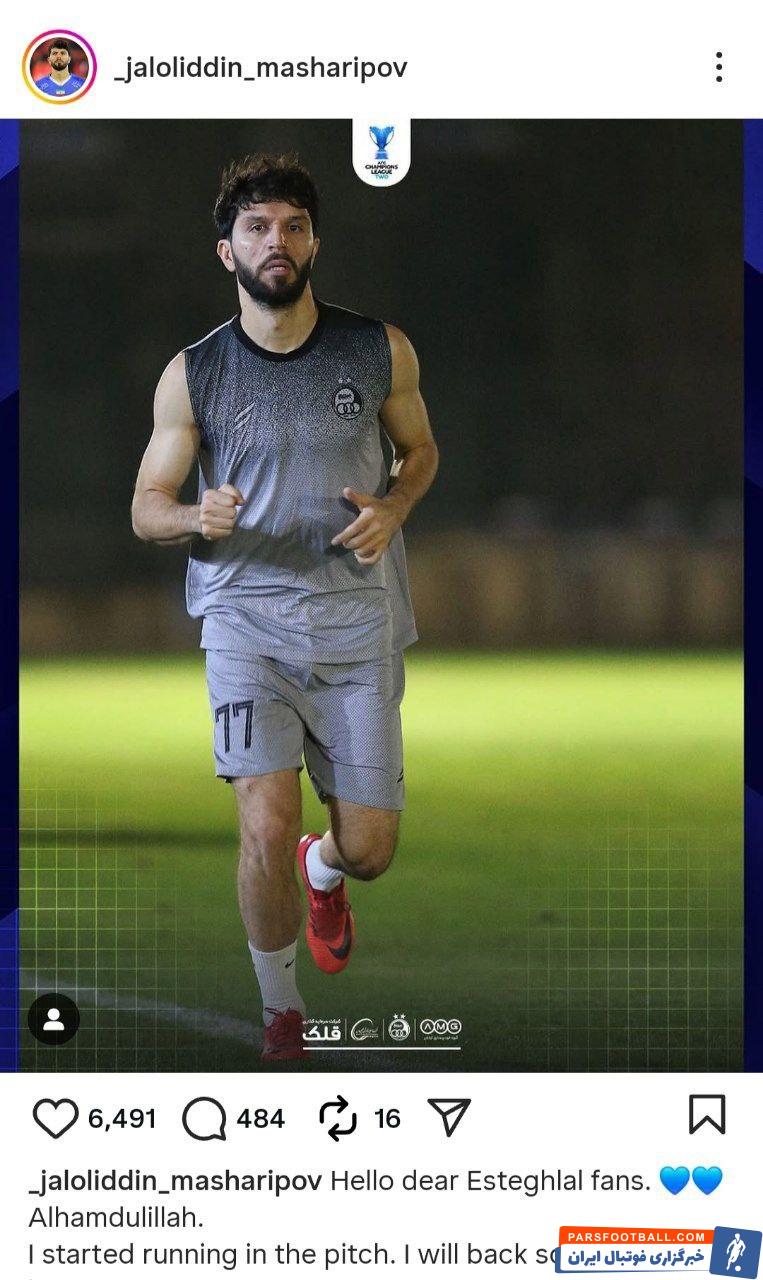Viewport: 763px width, 1280px height.
Task: Tap the username at the caption start
Action: (175, 1181)
